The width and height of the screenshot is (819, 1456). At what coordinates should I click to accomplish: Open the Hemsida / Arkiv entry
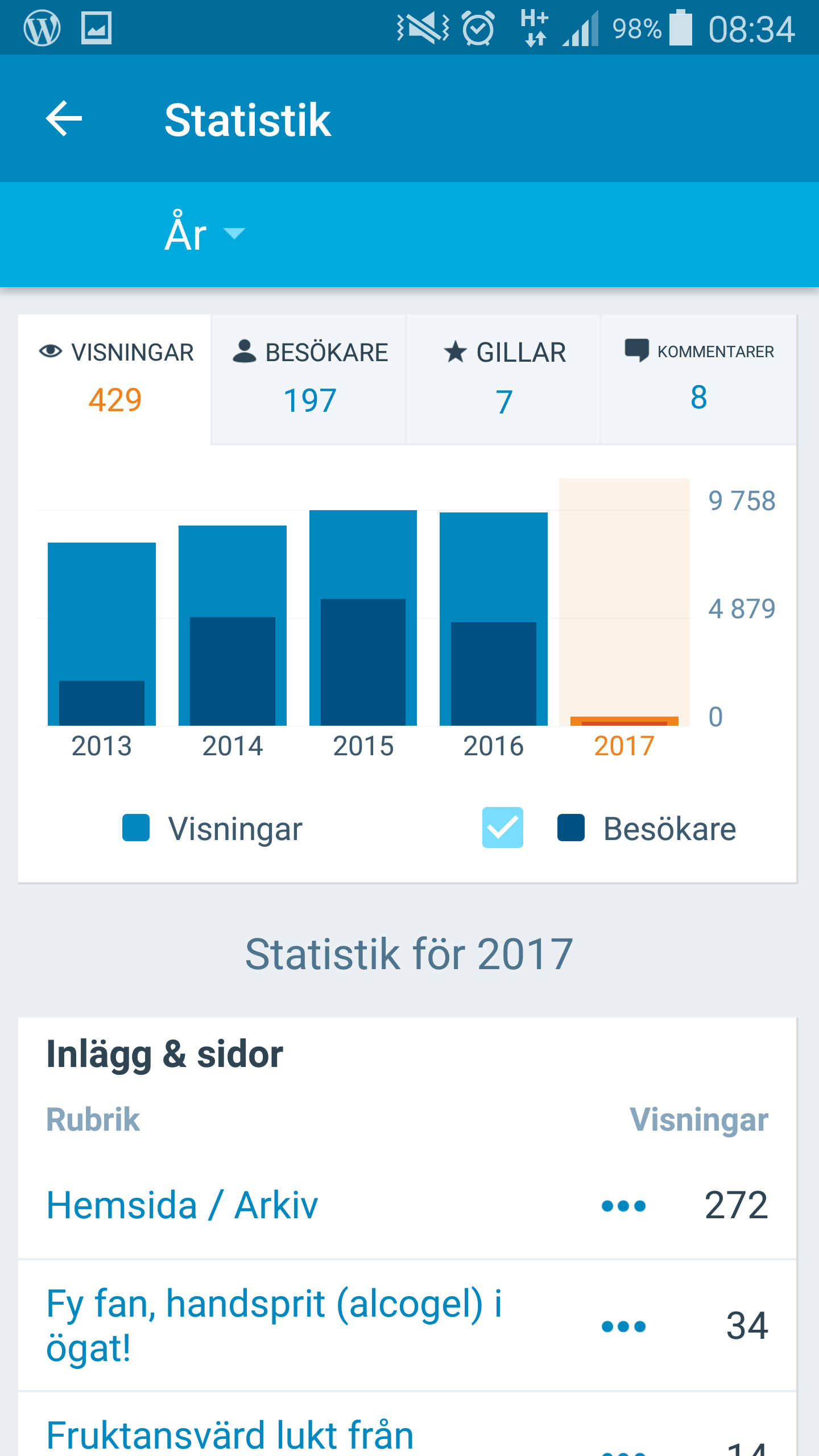182,1205
